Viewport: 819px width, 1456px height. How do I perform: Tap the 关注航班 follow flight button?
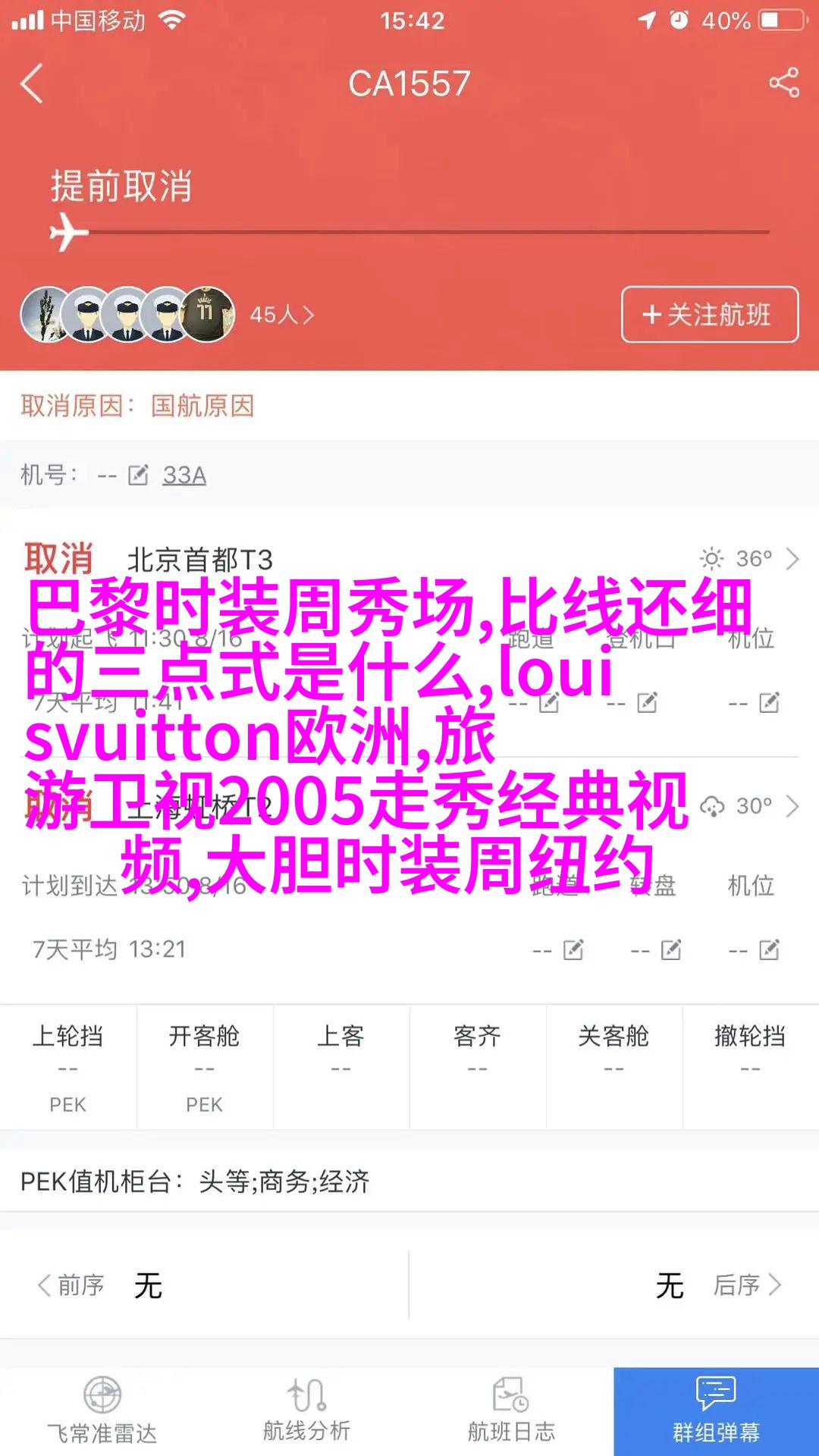(709, 315)
